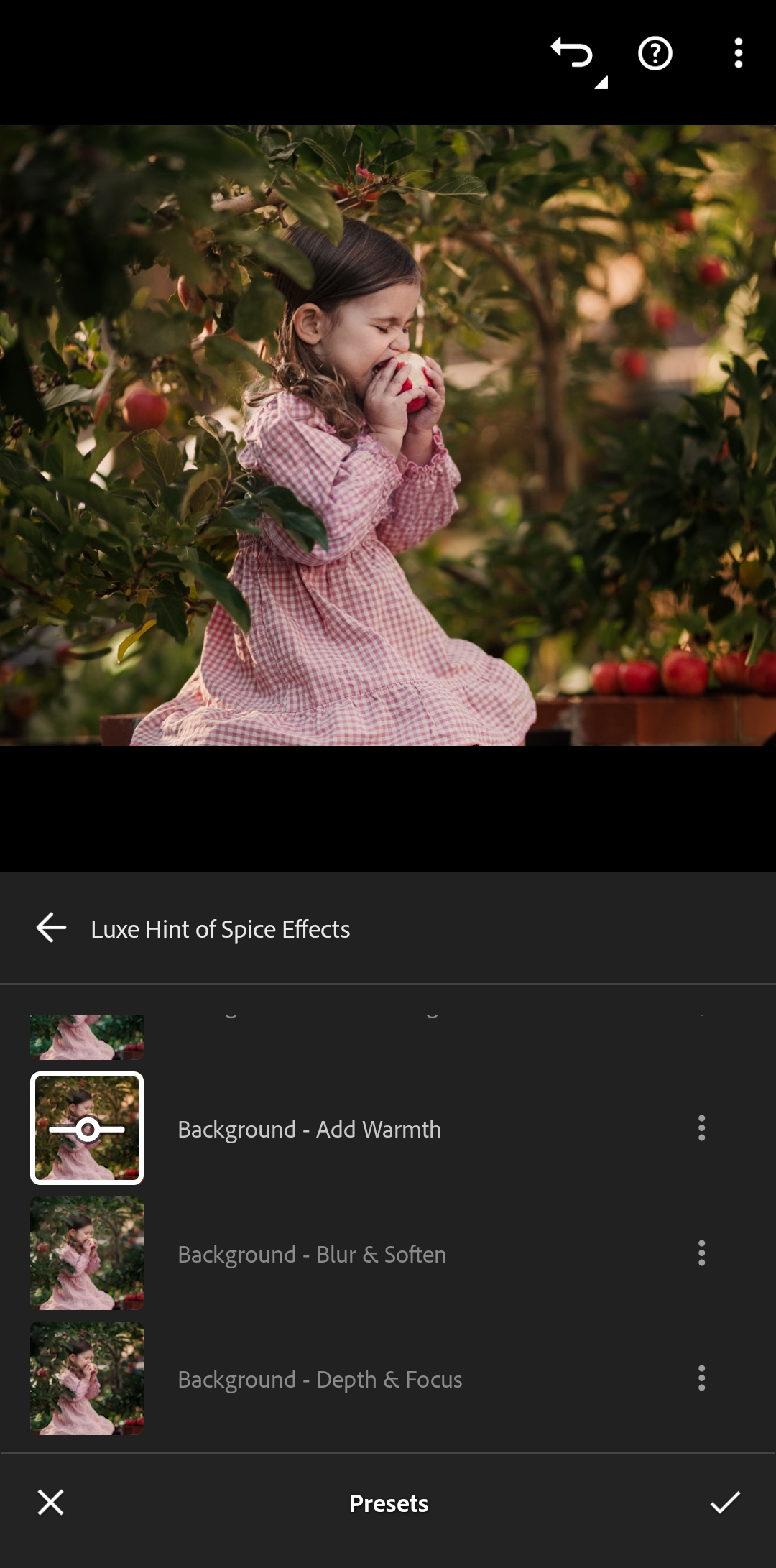Open the help icon
The width and height of the screenshot is (776, 1568).
pyautogui.click(x=655, y=54)
